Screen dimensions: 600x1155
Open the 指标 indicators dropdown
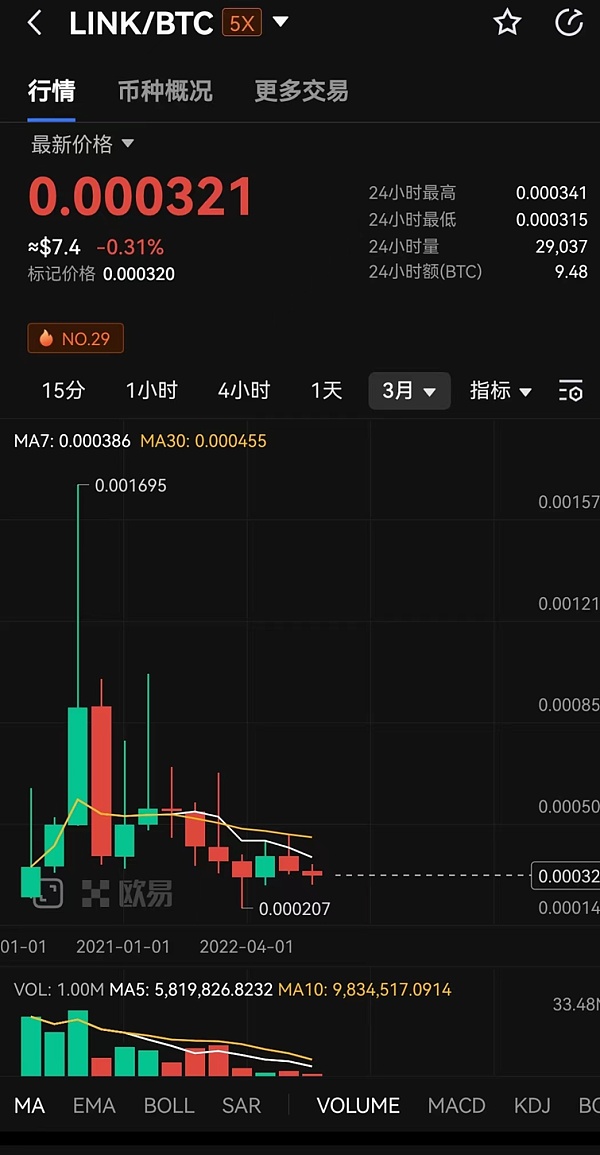[x=501, y=391]
